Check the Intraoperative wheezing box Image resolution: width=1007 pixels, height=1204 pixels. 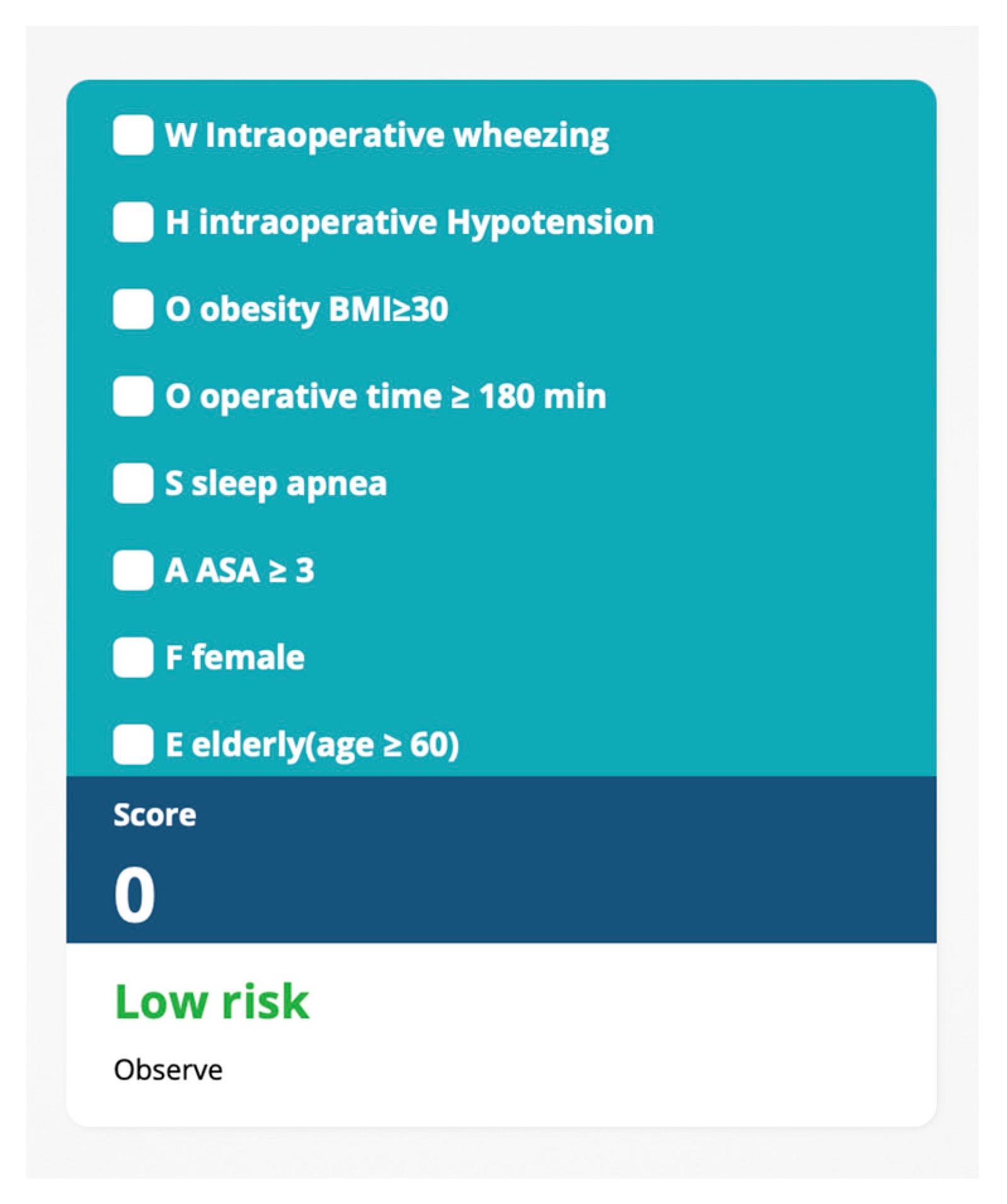coord(133,135)
